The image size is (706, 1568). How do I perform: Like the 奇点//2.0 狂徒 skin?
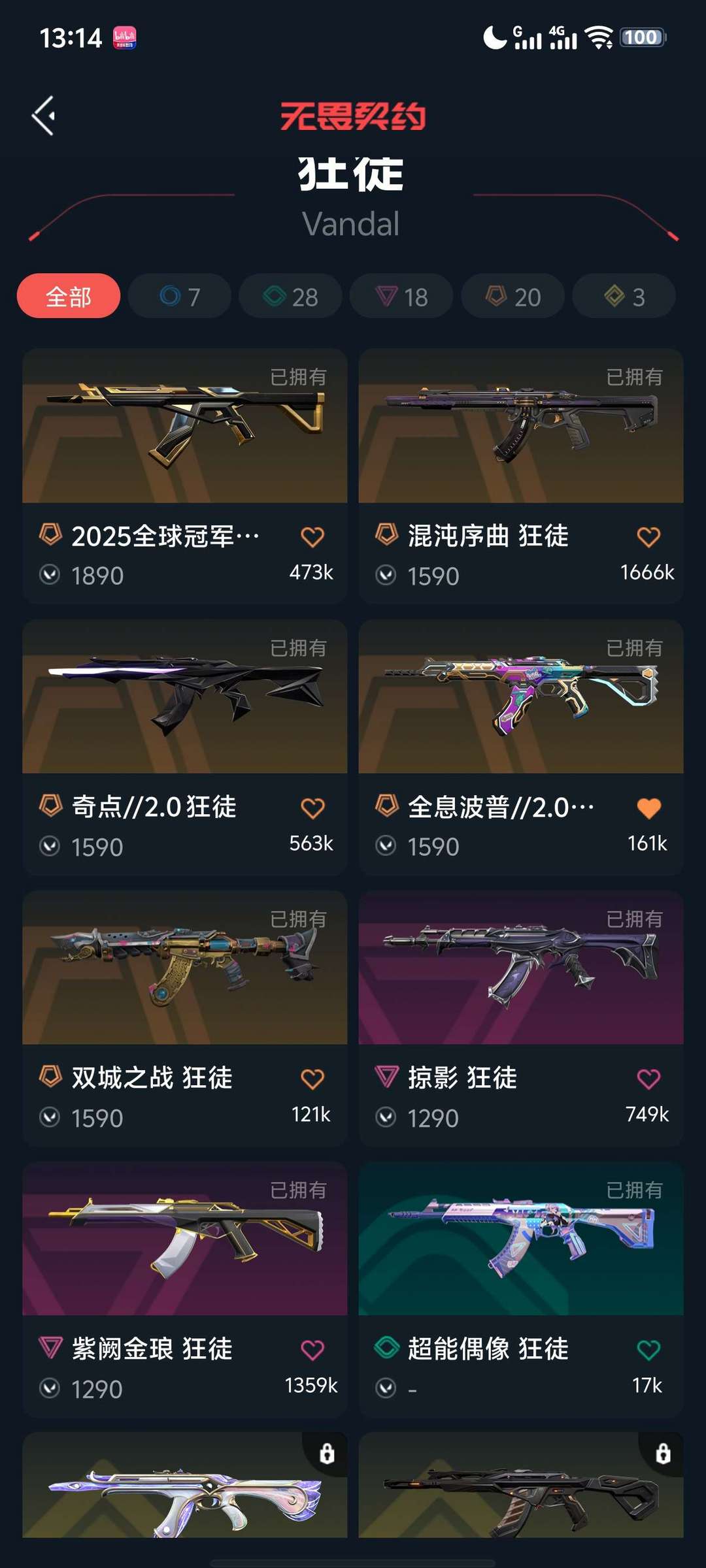[x=312, y=808]
